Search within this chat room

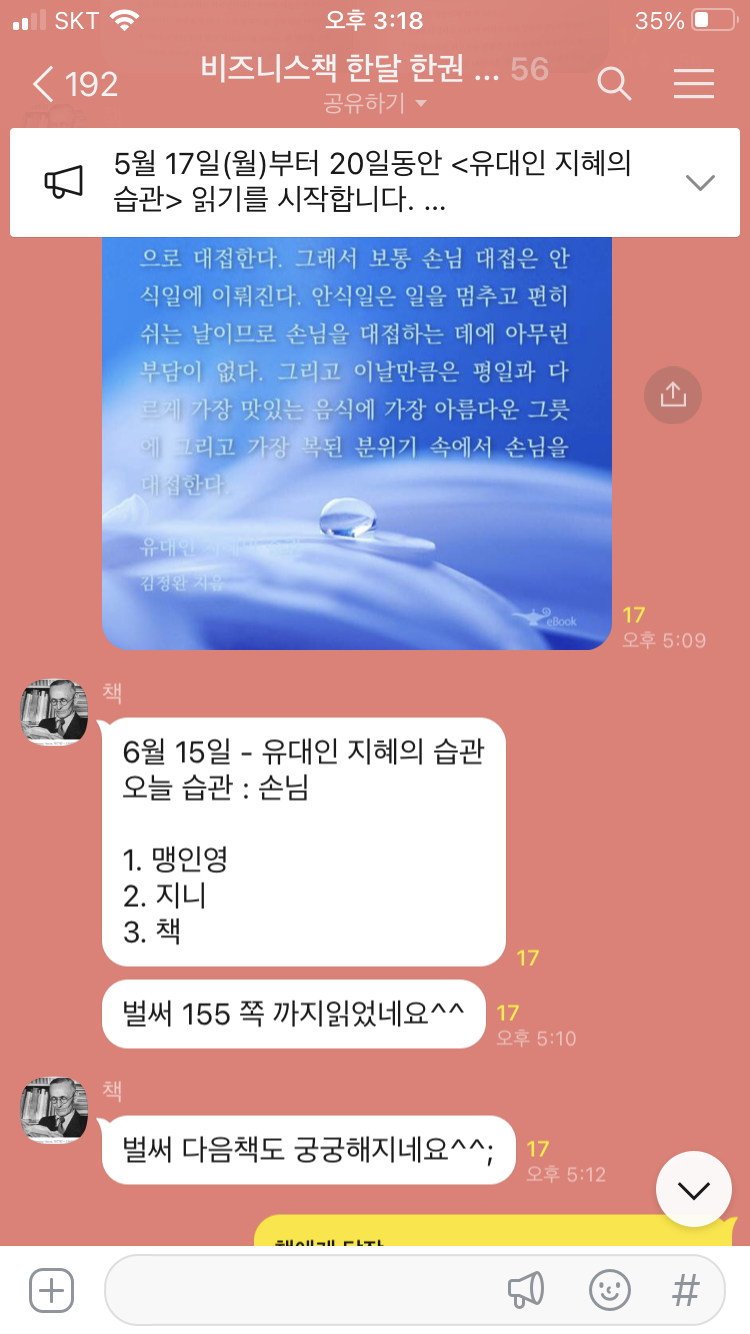tap(614, 84)
